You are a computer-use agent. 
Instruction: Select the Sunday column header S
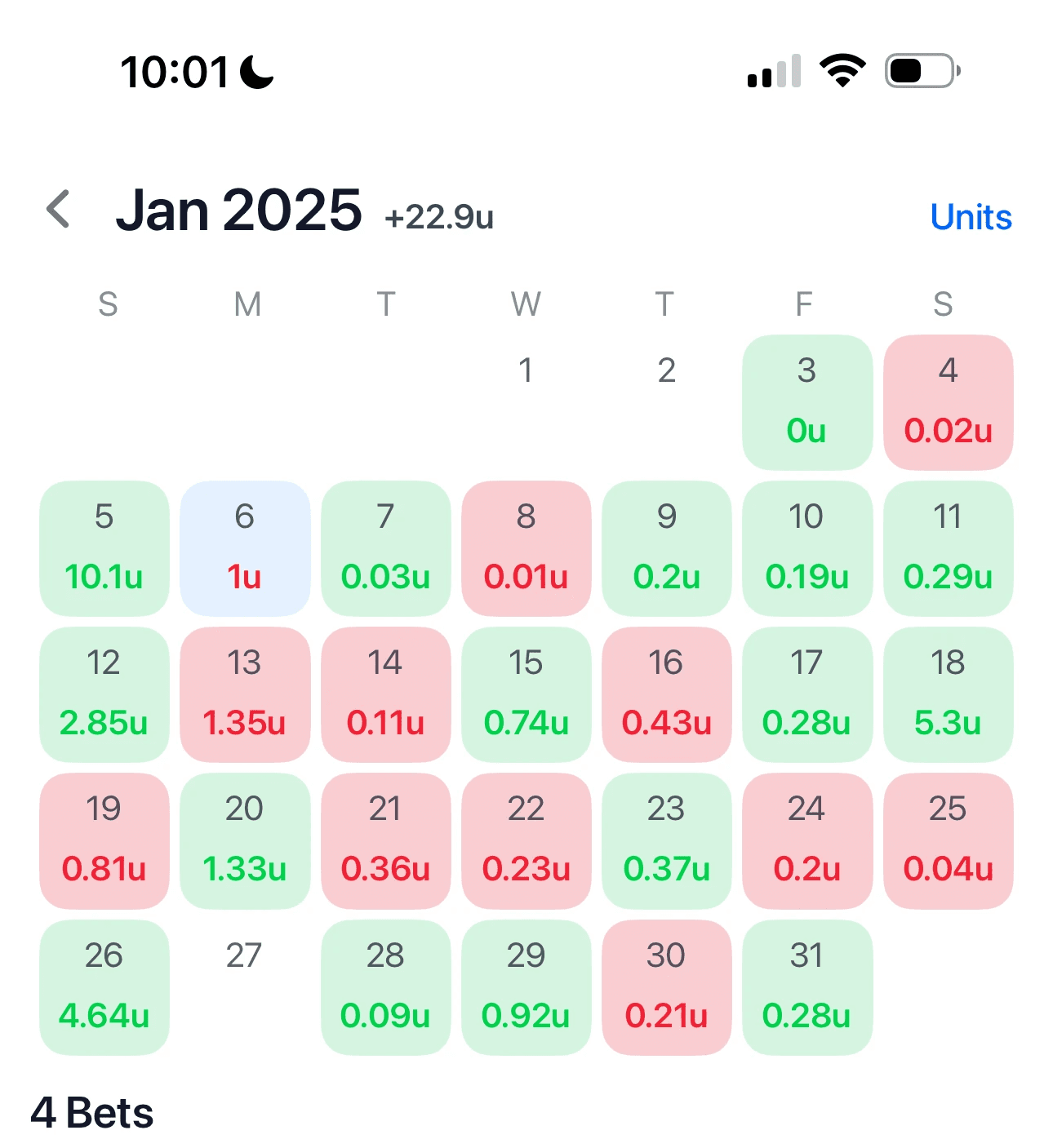pos(107,304)
